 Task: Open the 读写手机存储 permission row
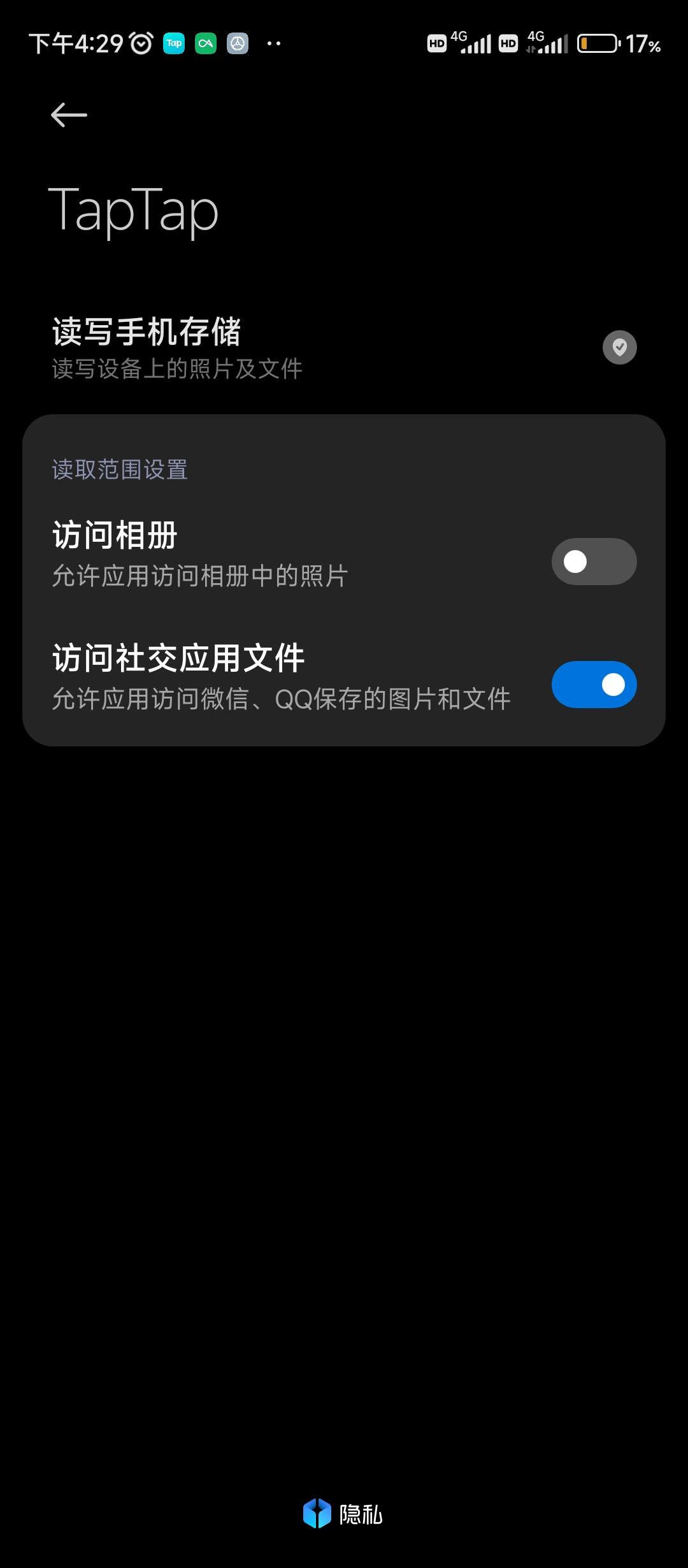(x=344, y=347)
